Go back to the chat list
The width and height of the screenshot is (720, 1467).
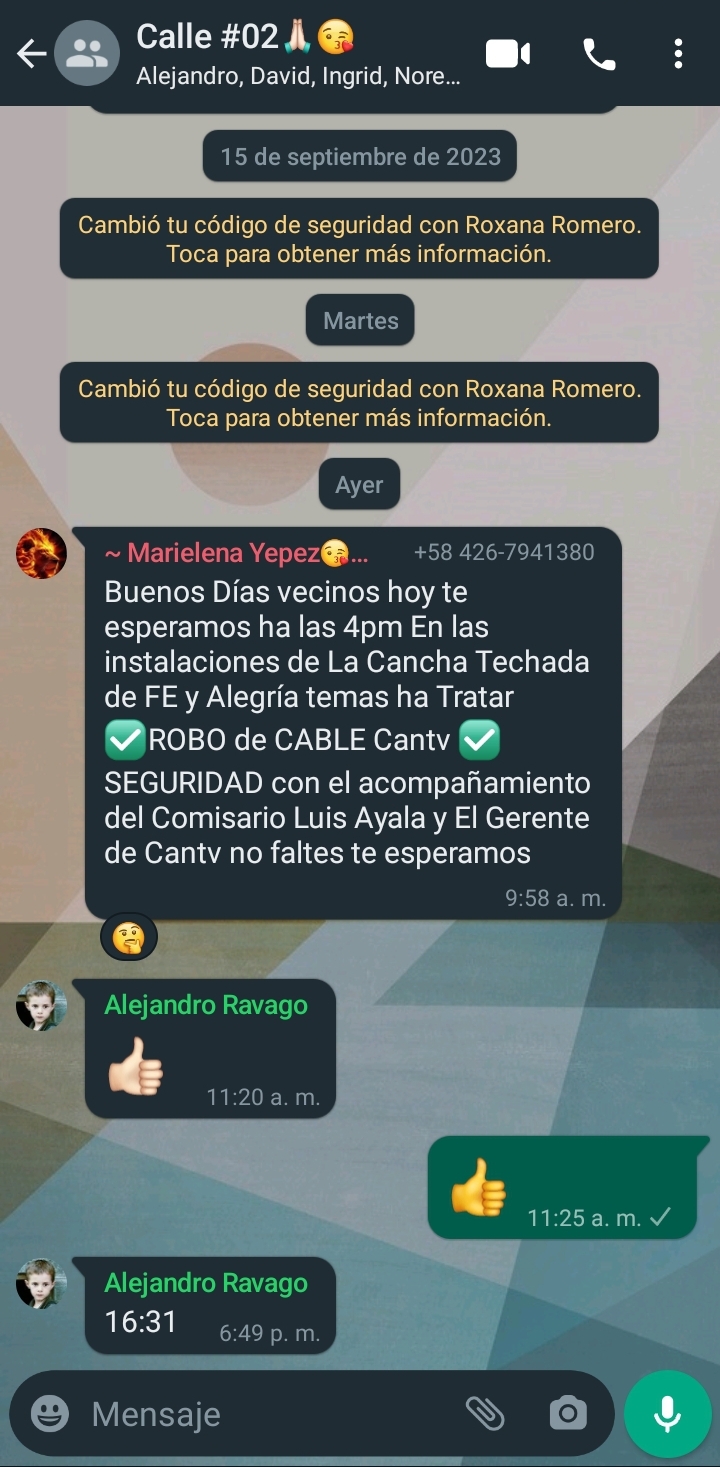pyautogui.click(x=31, y=54)
